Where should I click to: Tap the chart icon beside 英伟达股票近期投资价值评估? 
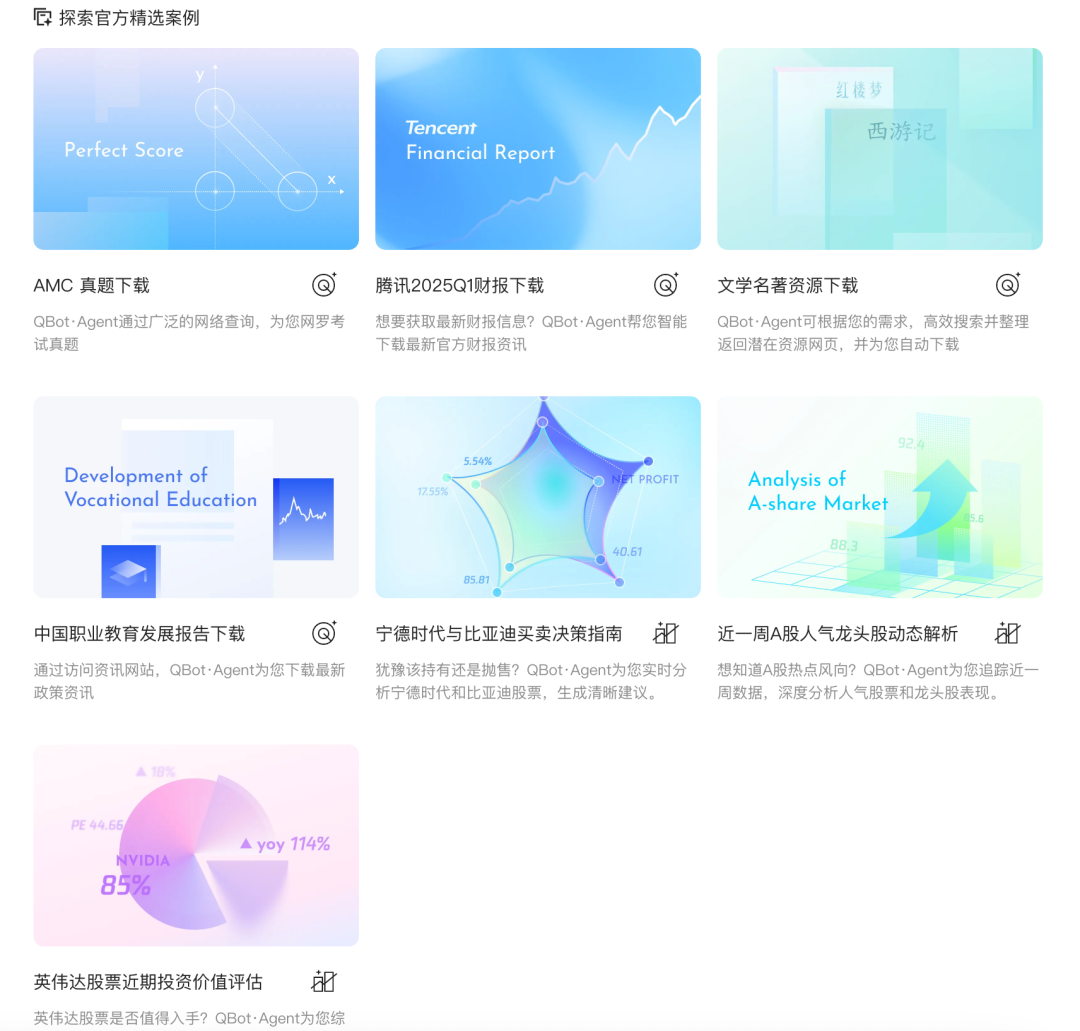coord(324,981)
